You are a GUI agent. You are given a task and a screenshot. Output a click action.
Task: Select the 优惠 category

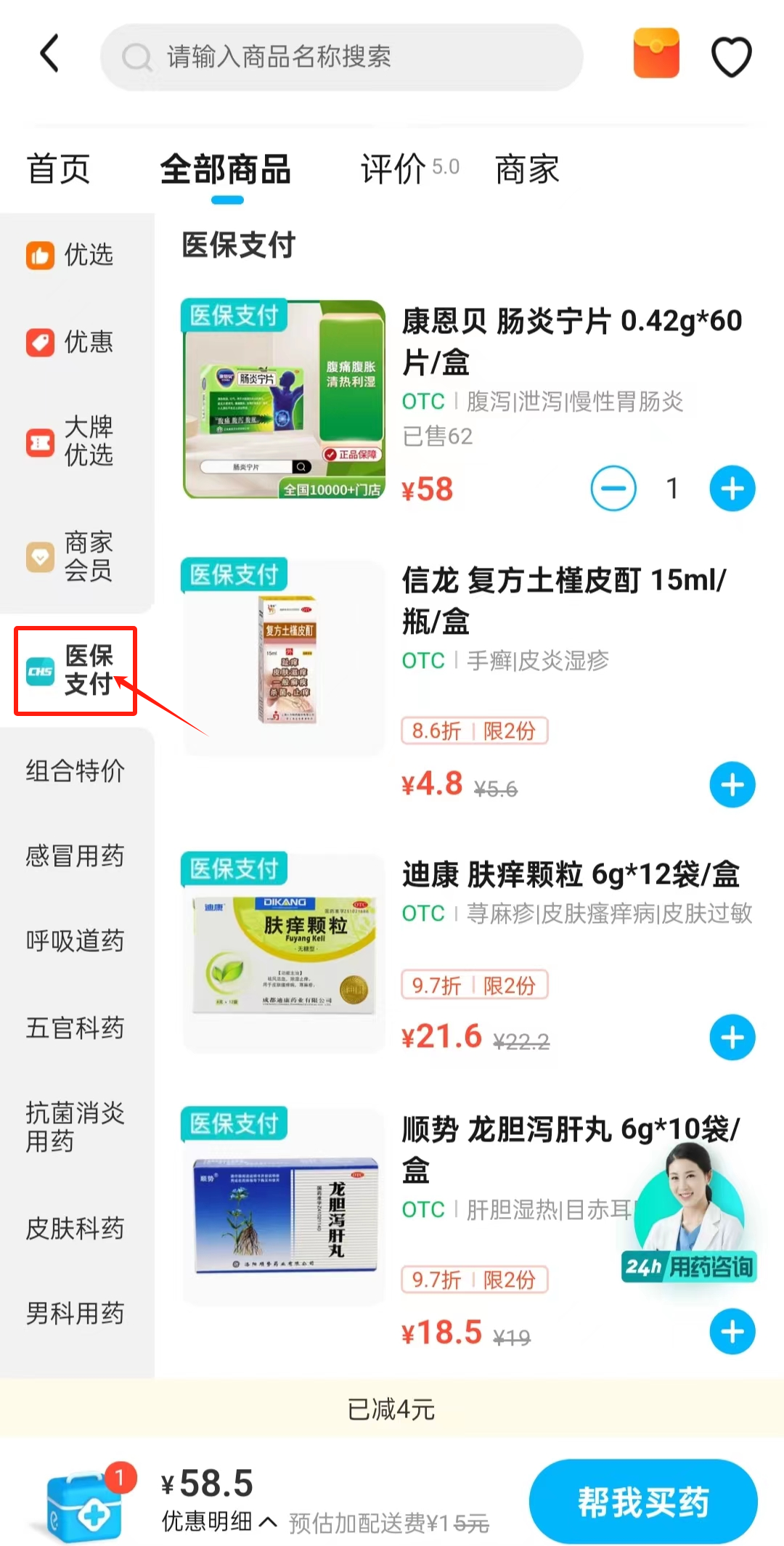click(71, 341)
